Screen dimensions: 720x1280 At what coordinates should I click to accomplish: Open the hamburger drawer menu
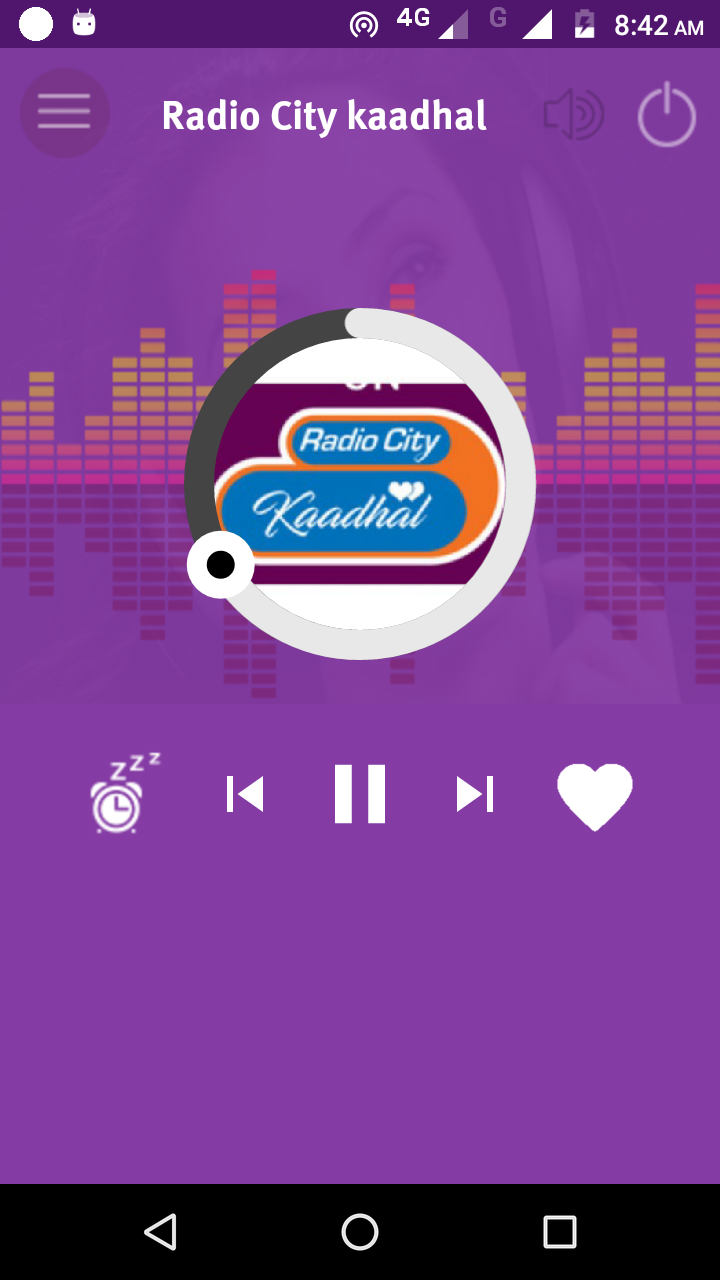coord(65,112)
